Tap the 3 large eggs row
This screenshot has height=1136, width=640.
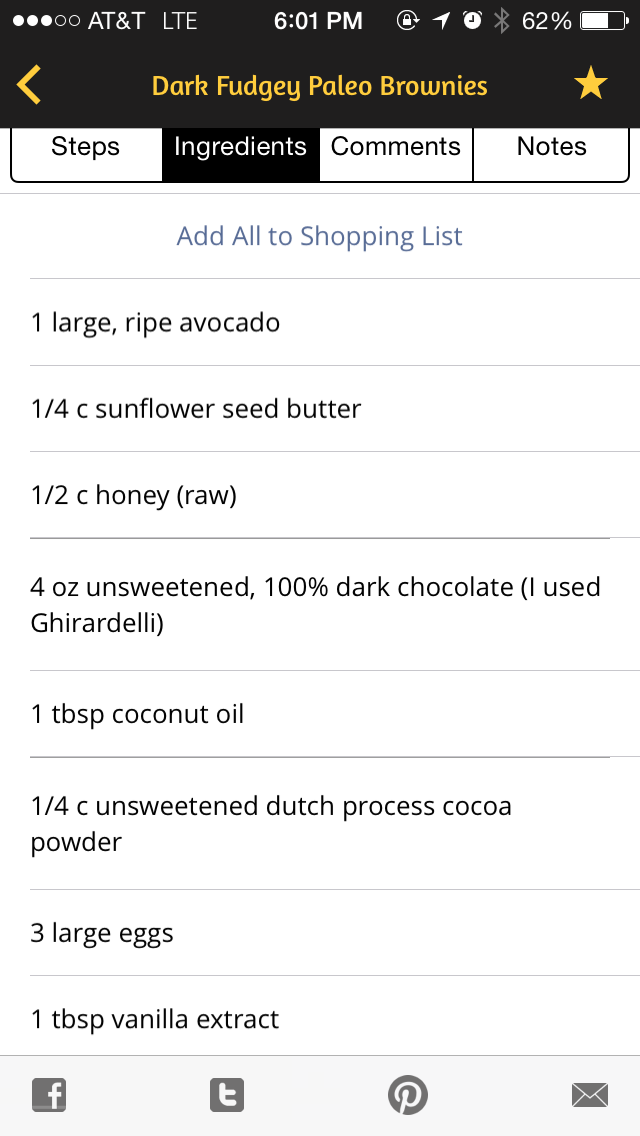tap(320, 933)
